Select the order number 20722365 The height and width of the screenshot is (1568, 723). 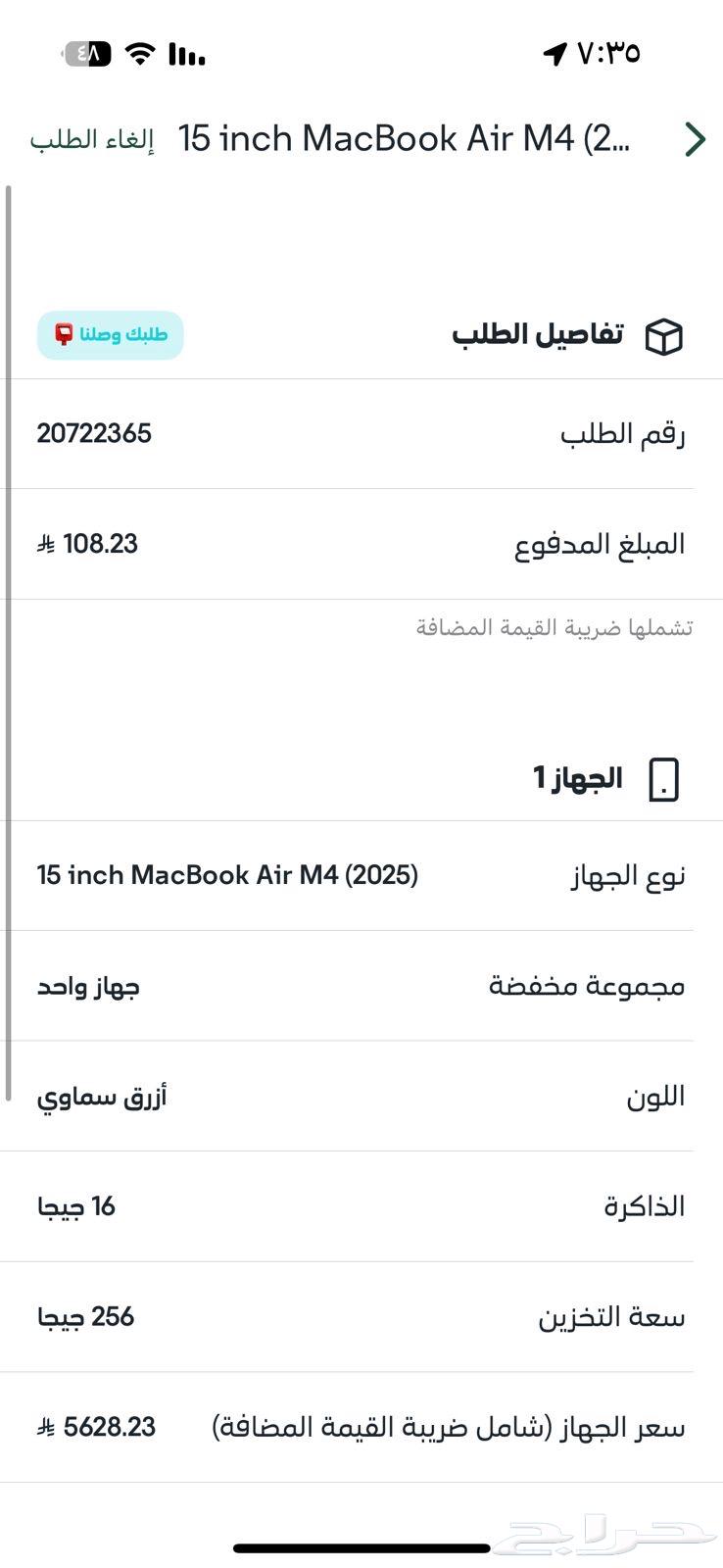94,433
